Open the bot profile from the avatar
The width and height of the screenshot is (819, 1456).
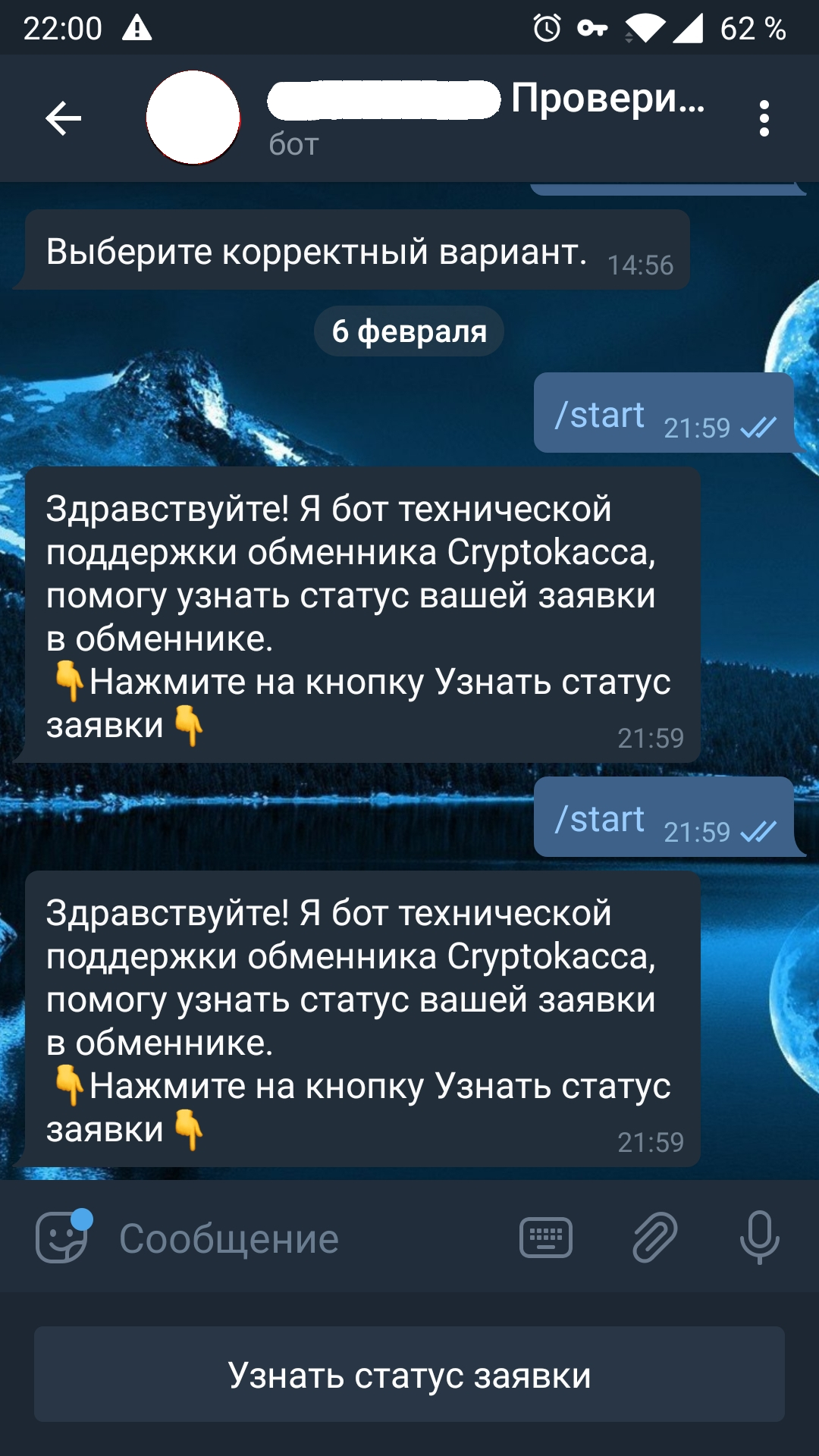point(193,118)
